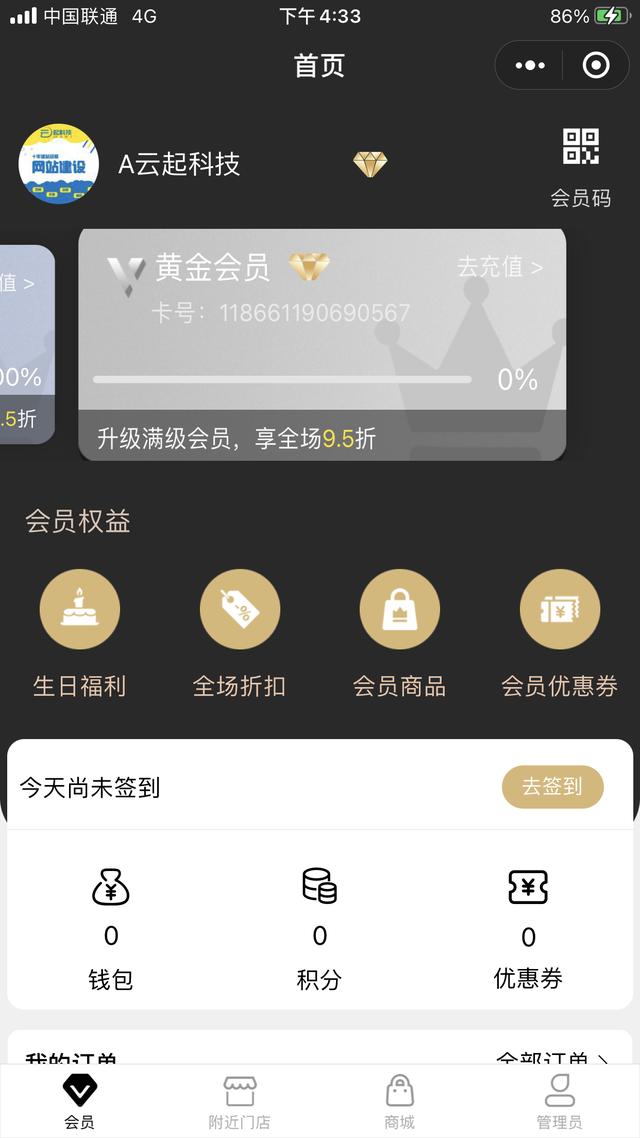The height and width of the screenshot is (1138, 640).
Task: Open the 会员码 member code
Action: [580, 166]
